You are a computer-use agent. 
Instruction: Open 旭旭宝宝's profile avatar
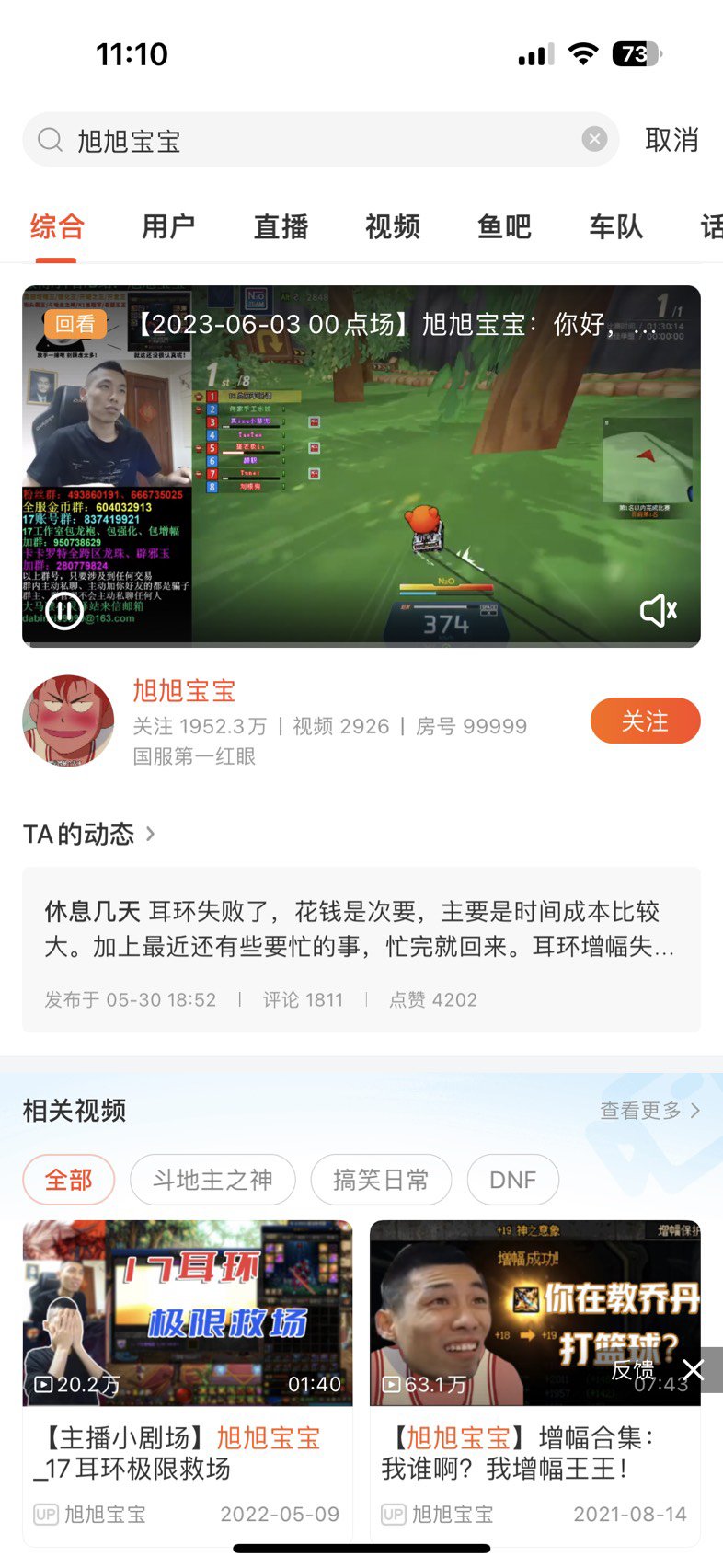pyautogui.click(x=68, y=721)
